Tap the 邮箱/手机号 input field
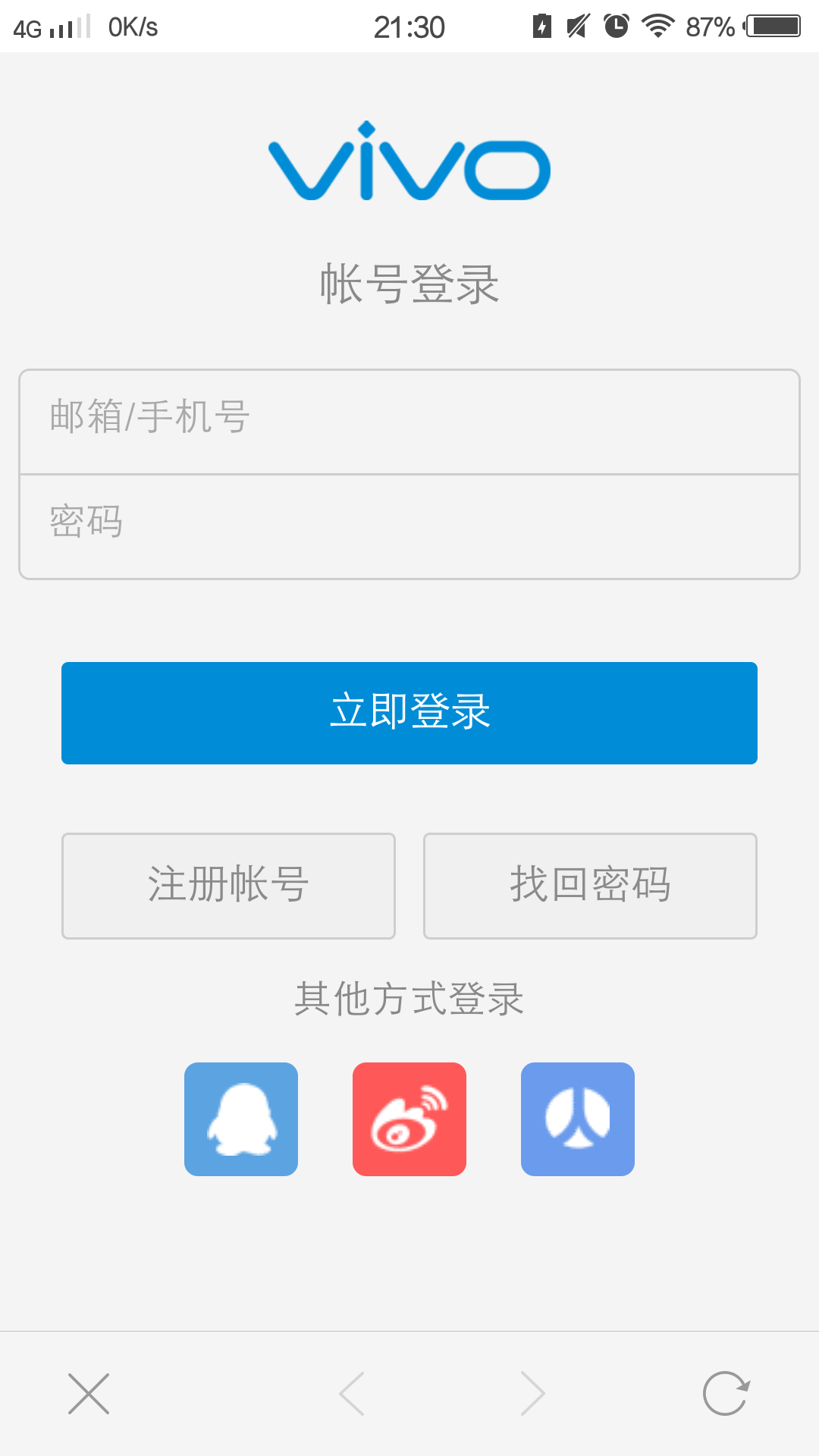The width and height of the screenshot is (819, 1456). [409, 422]
